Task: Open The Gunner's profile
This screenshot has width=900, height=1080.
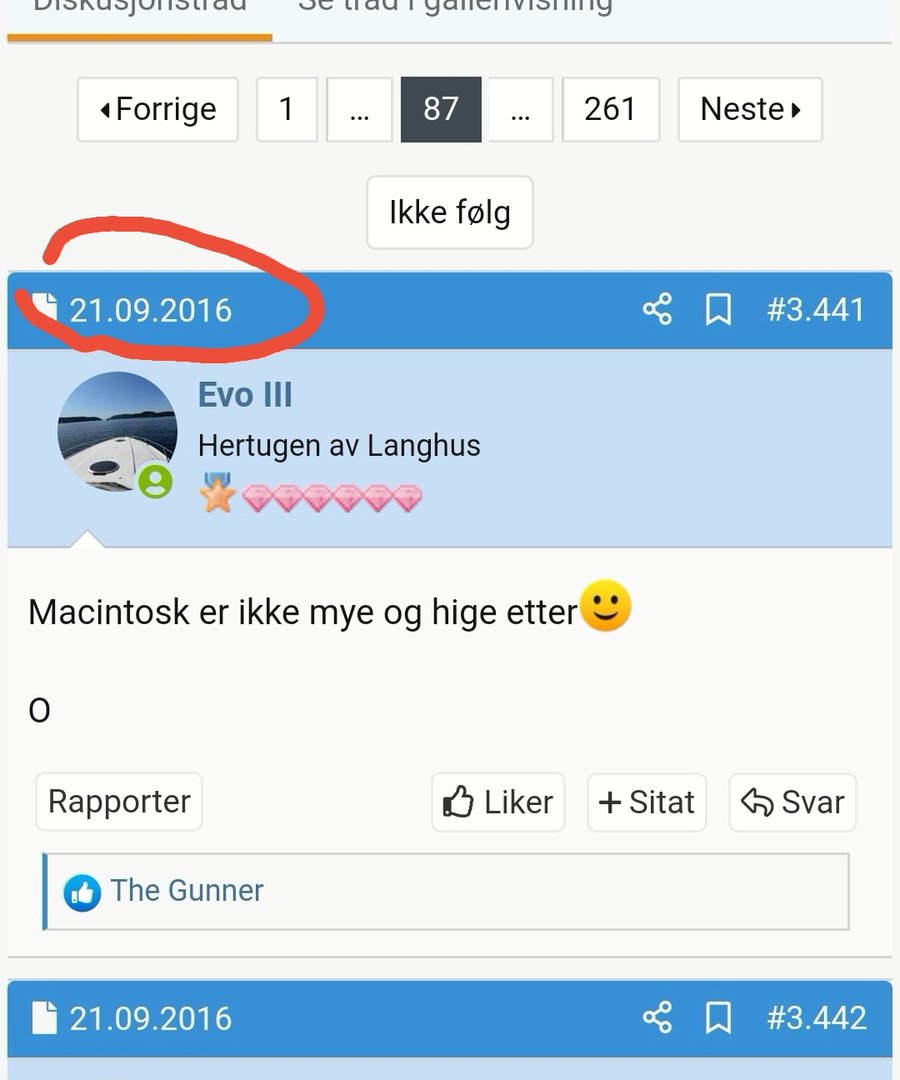Action: (187, 891)
